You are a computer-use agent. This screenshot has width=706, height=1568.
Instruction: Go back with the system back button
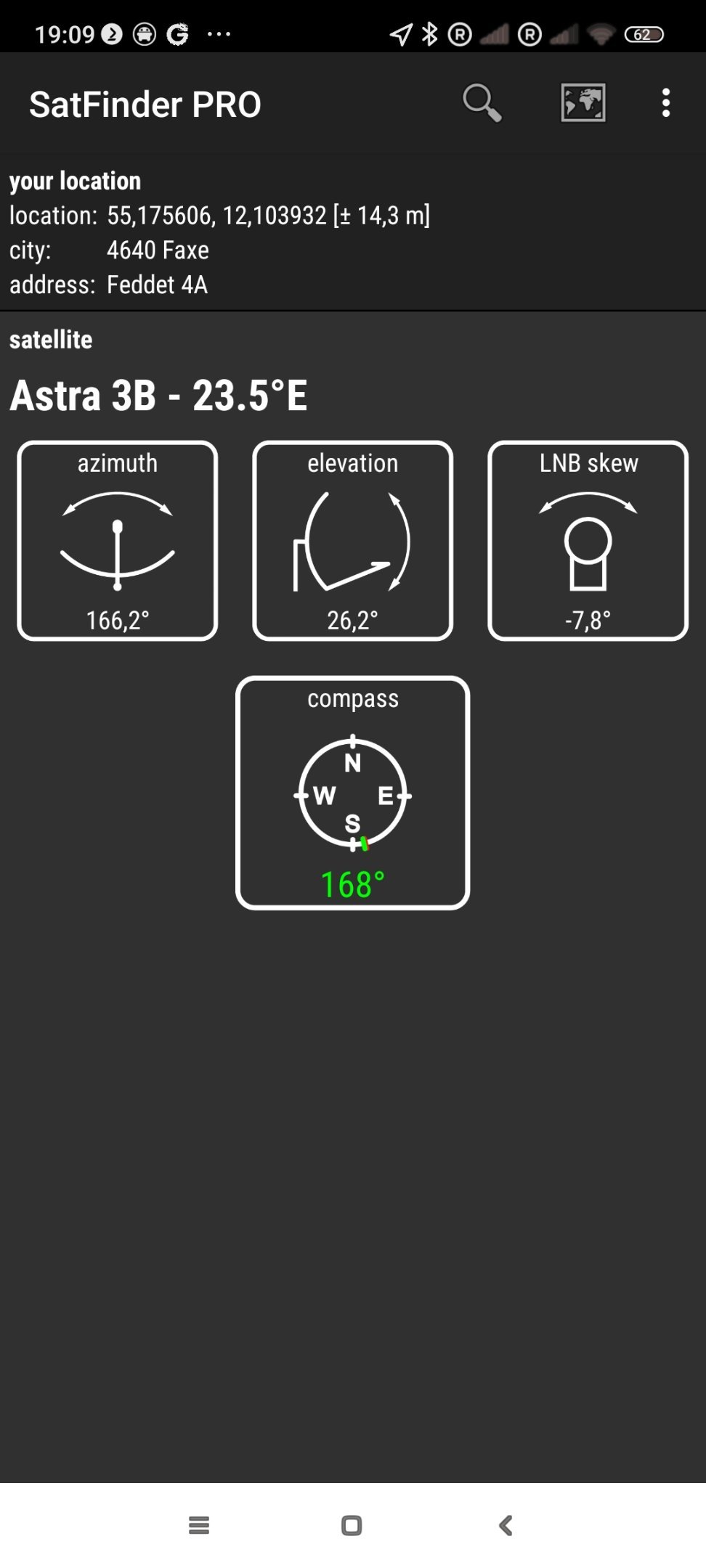[506, 1525]
